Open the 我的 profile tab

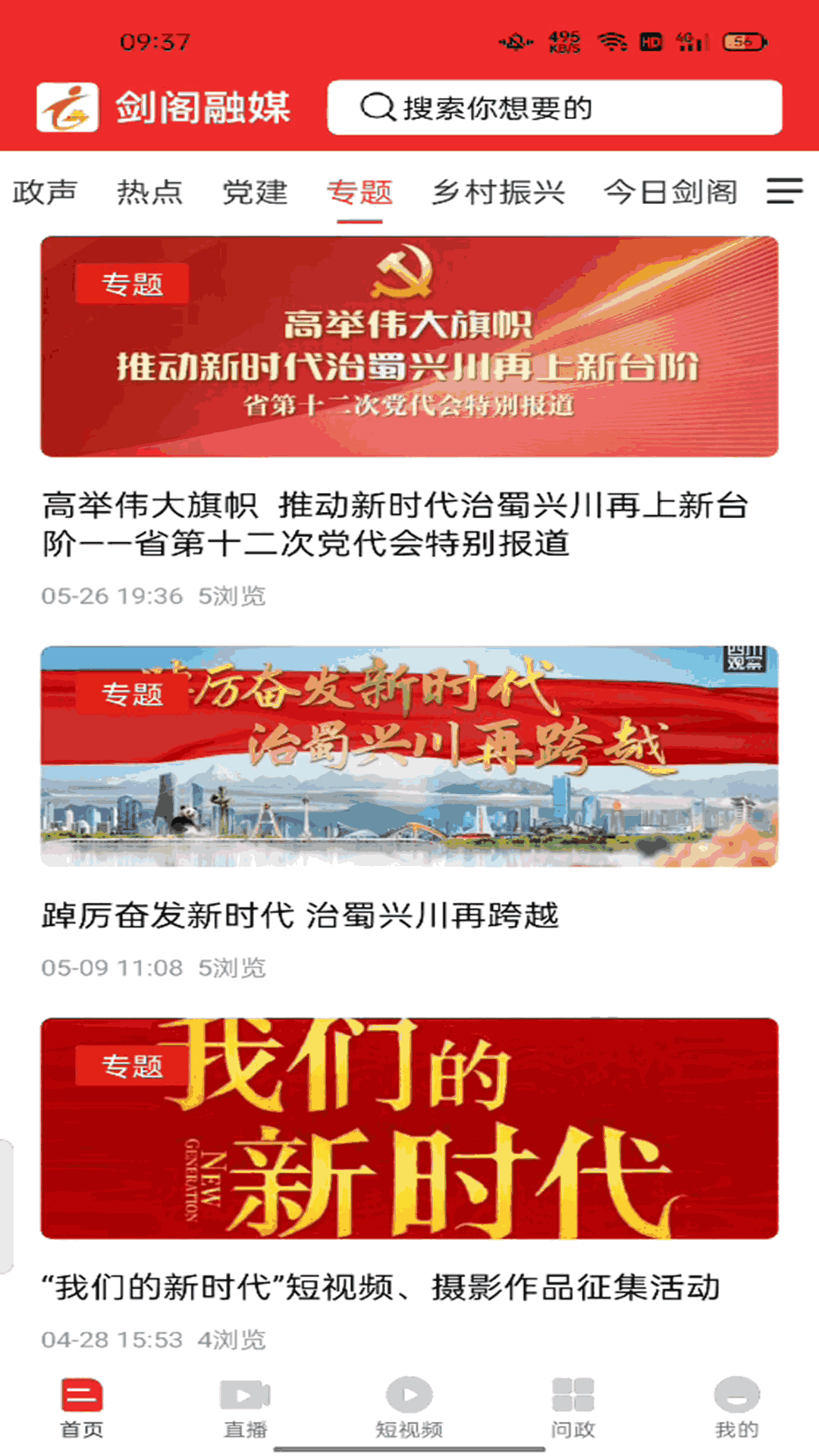pyautogui.click(x=736, y=1408)
